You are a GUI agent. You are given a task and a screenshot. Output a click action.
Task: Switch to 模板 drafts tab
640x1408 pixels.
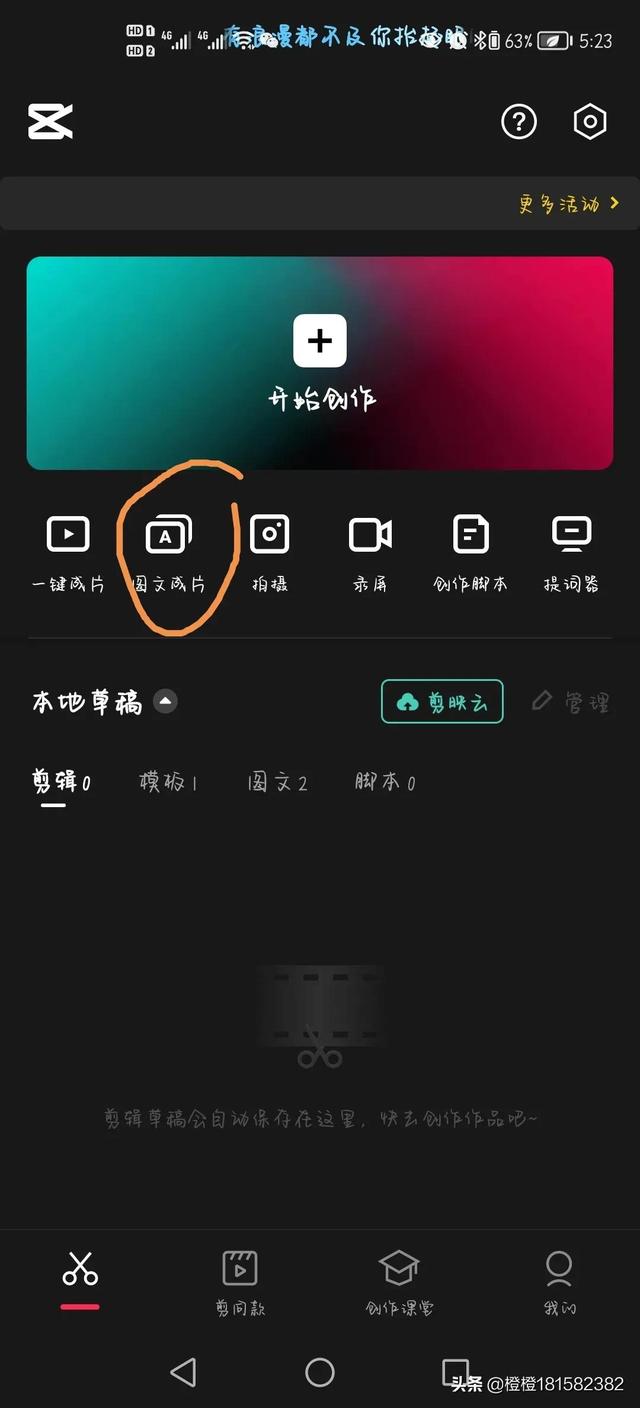pyautogui.click(x=168, y=782)
